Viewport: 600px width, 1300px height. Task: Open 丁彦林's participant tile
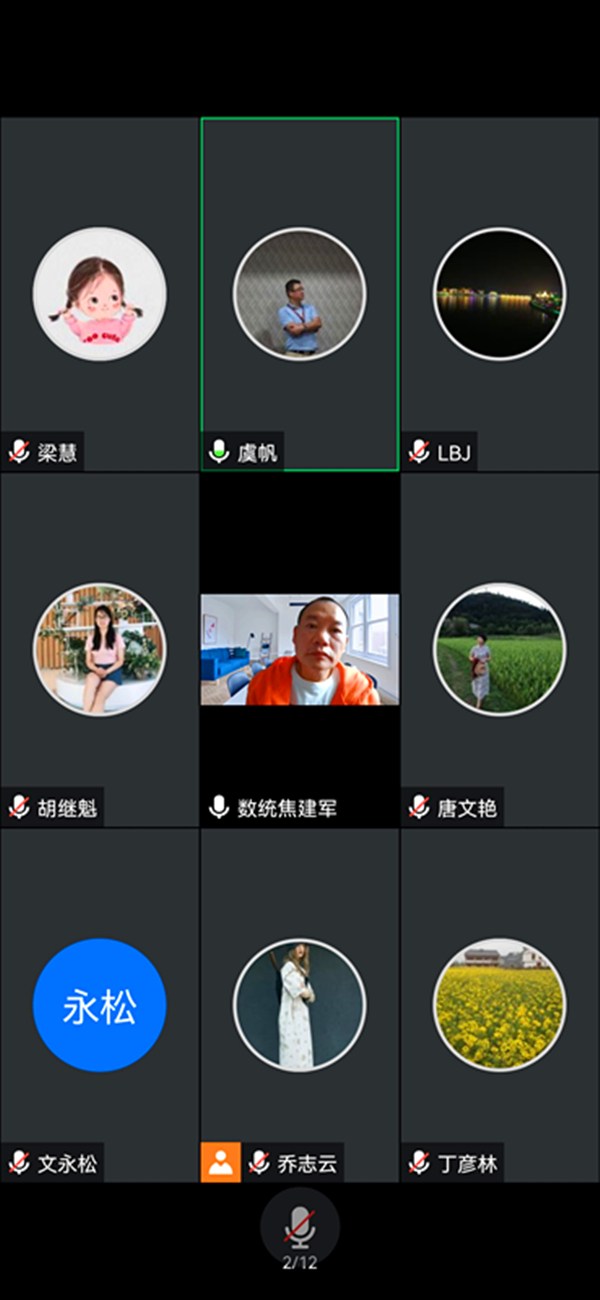[500, 1004]
